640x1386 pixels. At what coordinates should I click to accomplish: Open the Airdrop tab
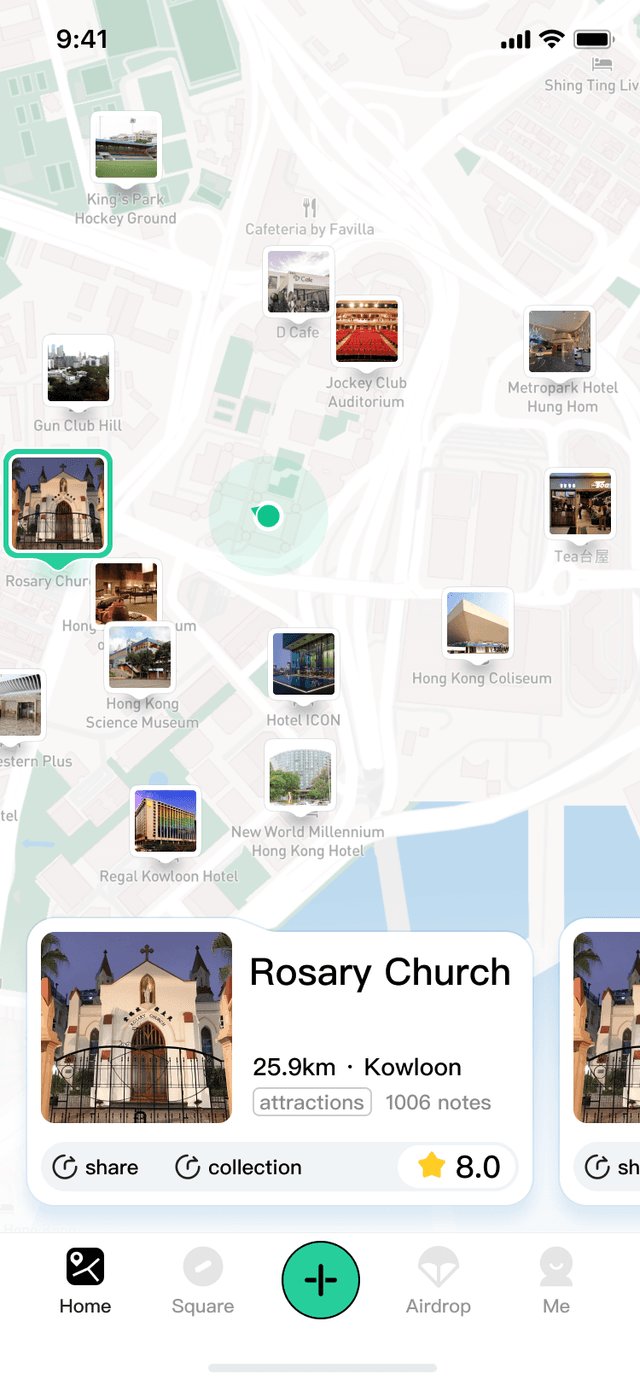point(438,1282)
